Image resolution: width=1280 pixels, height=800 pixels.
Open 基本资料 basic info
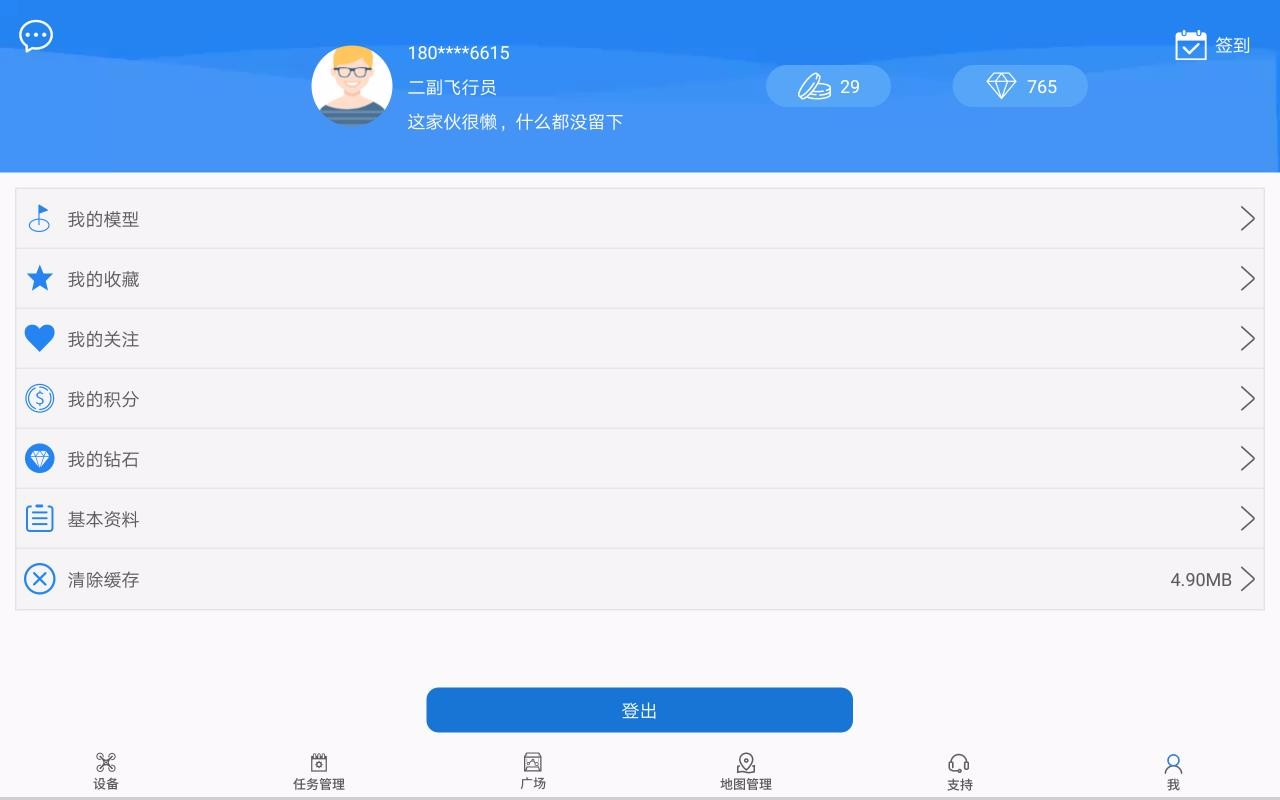pyautogui.click(x=640, y=519)
